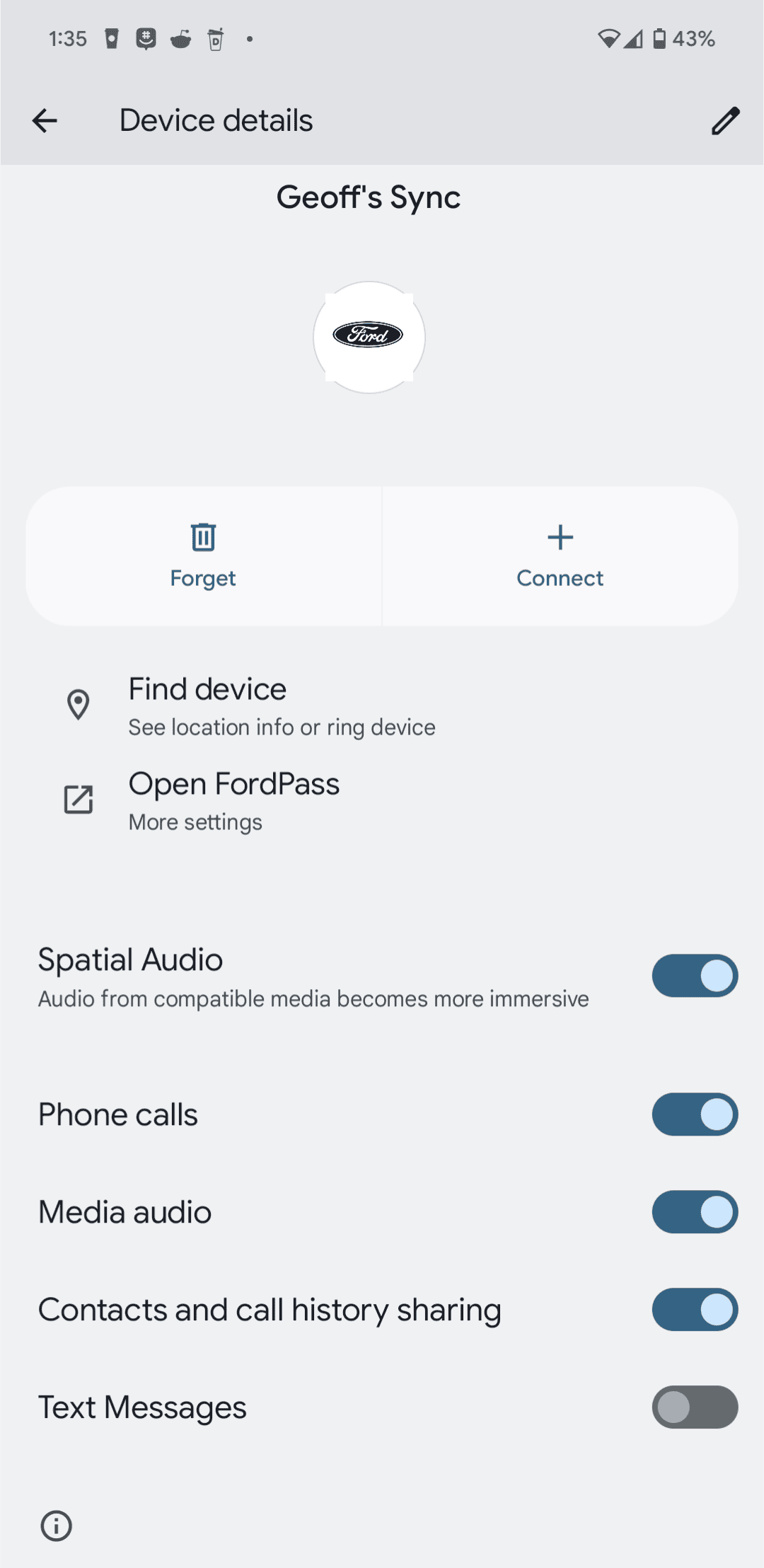
Task: Go back from Device details
Action: click(45, 121)
